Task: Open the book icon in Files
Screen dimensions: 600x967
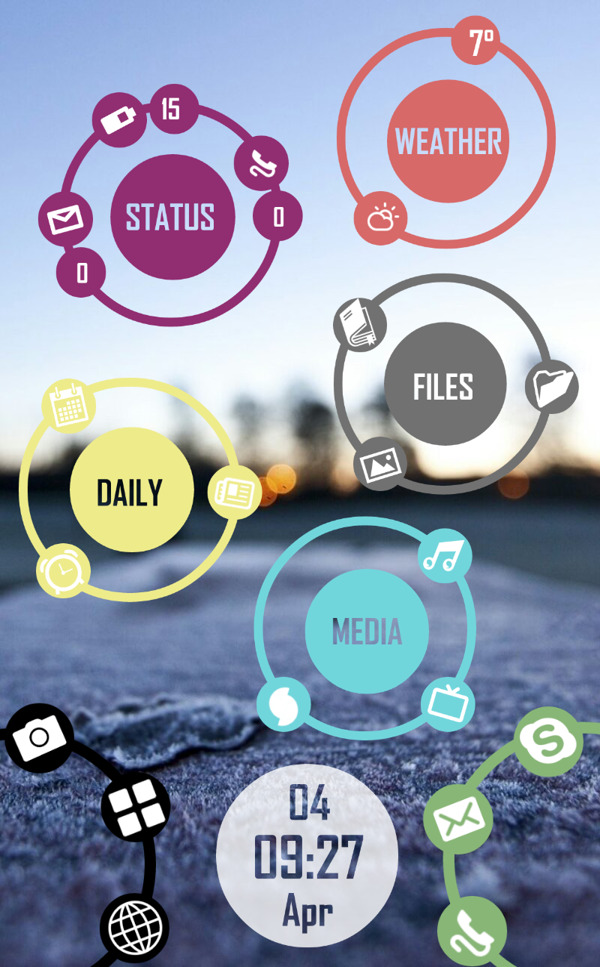Action: 360,324
